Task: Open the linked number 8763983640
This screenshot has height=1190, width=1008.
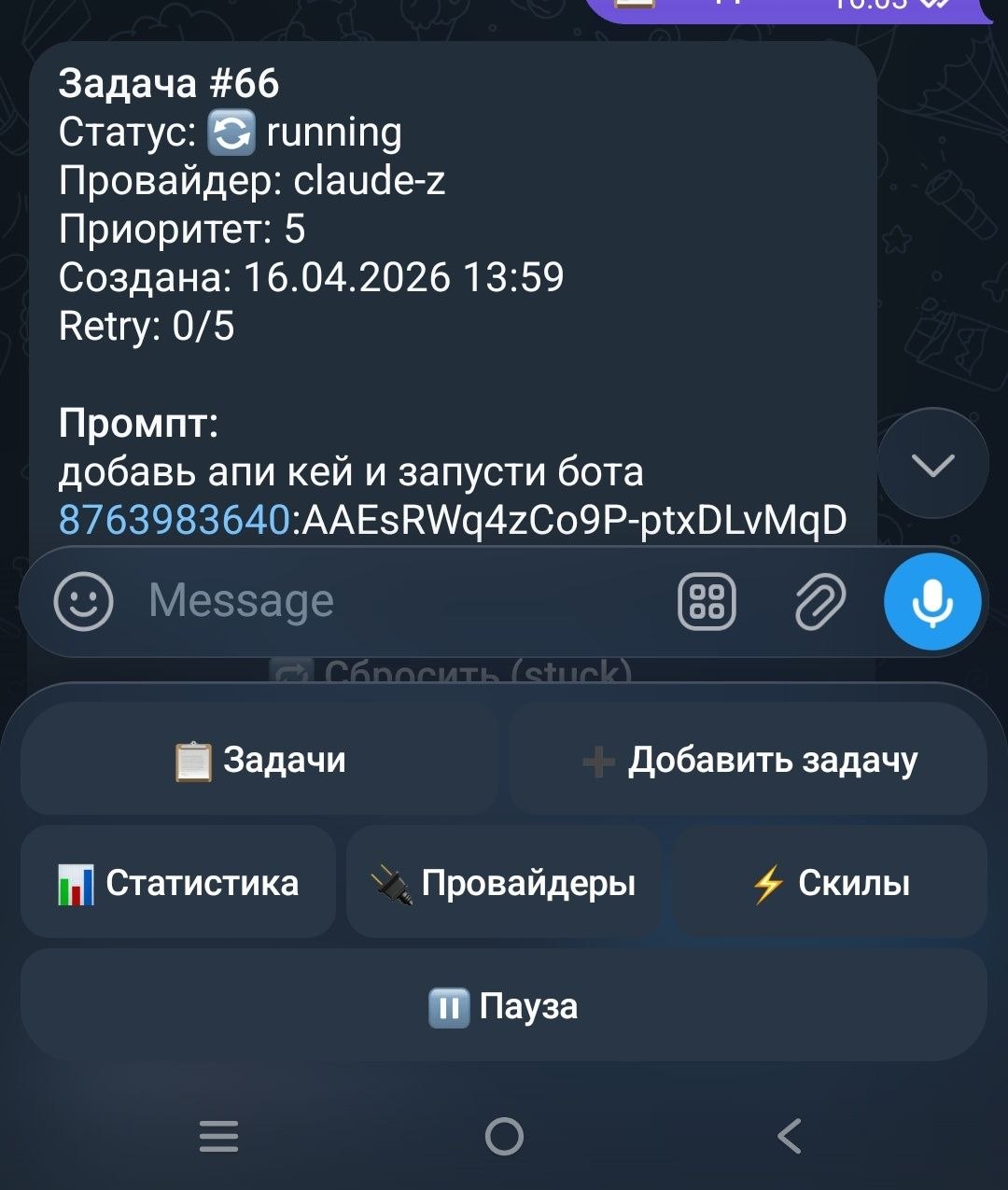Action: [x=175, y=520]
